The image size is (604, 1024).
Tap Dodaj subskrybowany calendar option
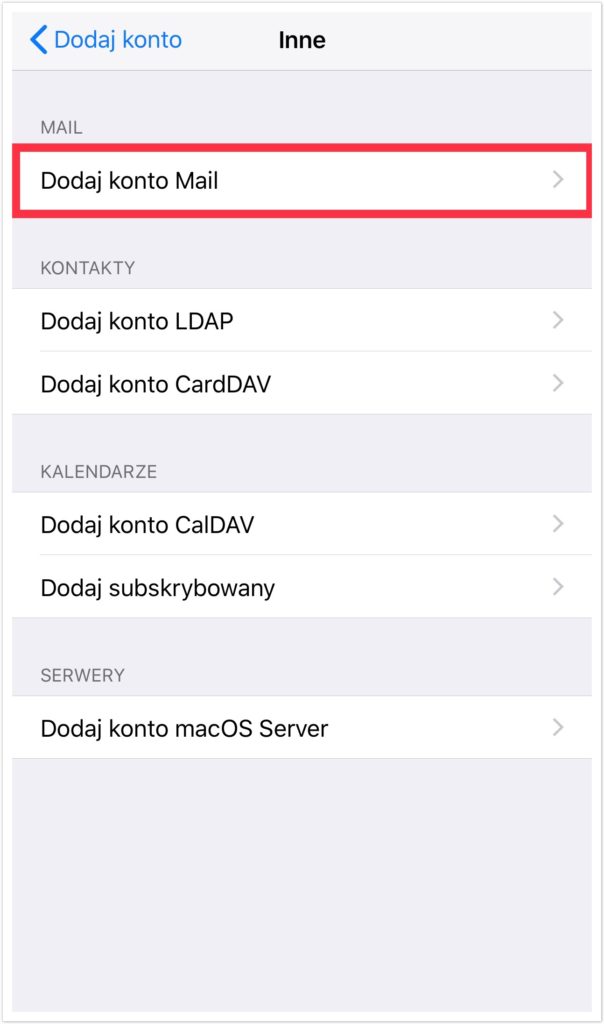point(302,587)
